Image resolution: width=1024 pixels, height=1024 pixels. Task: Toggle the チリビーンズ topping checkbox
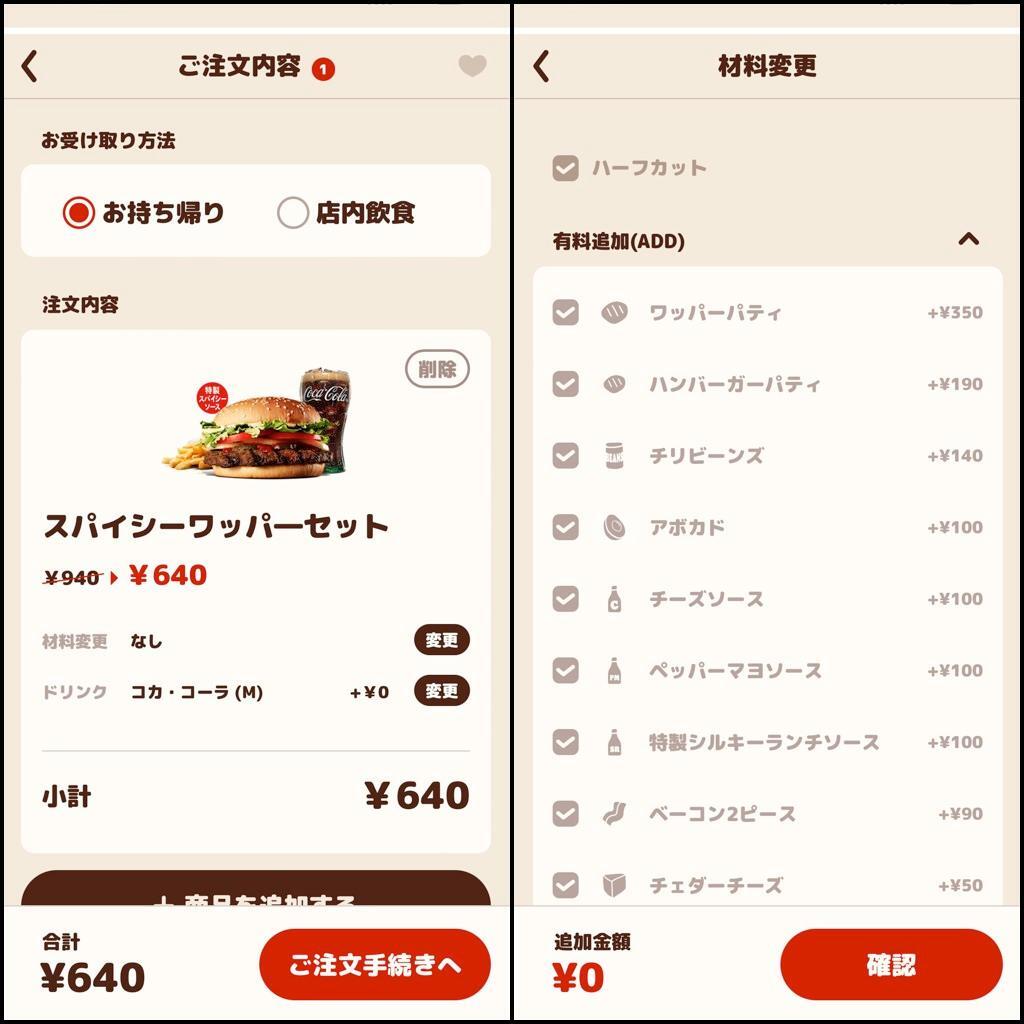pyautogui.click(x=566, y=456)
